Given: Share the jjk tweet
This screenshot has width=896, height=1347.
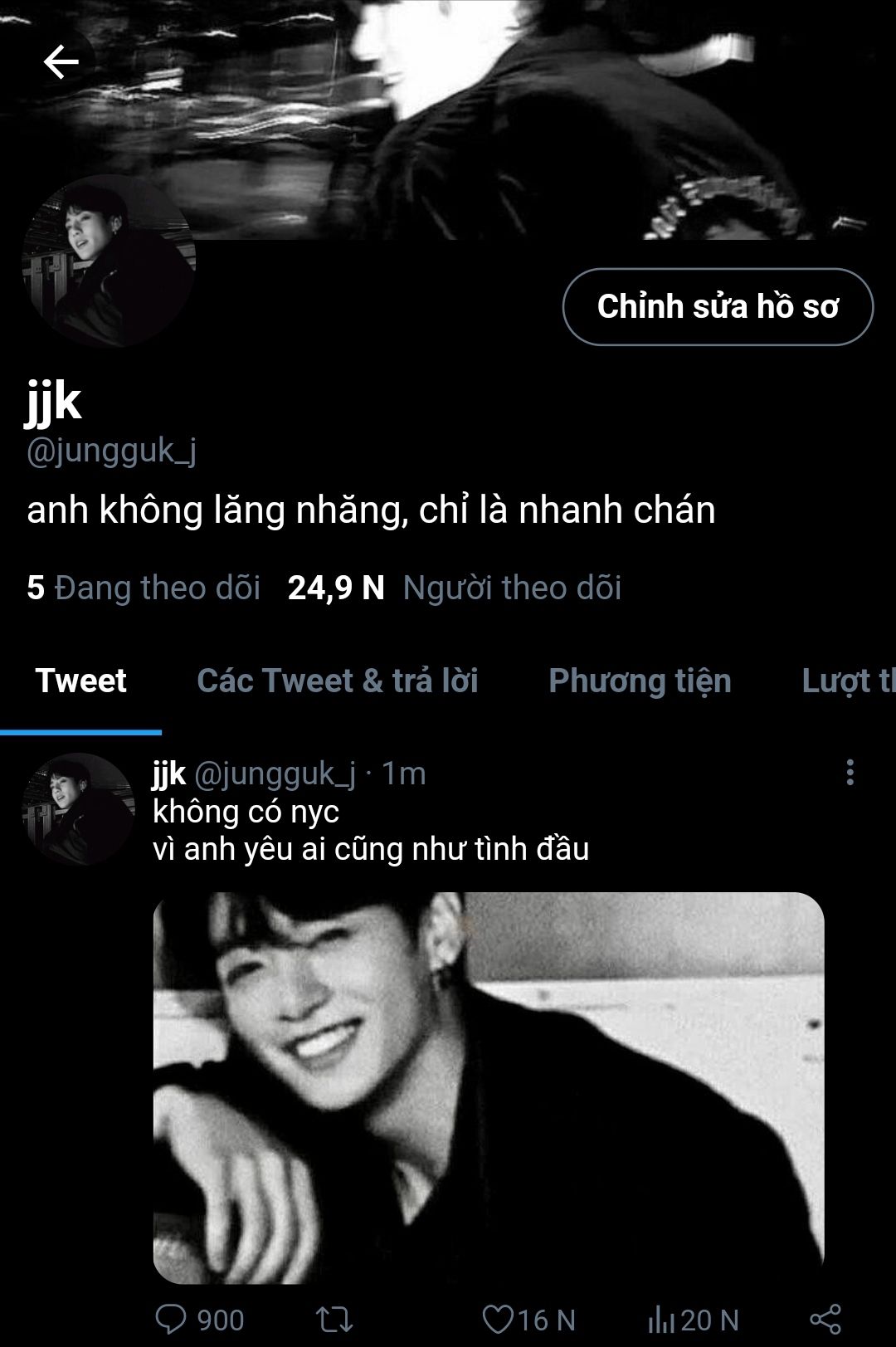Looking at the screenshot, I should [x=825, y=1319].
